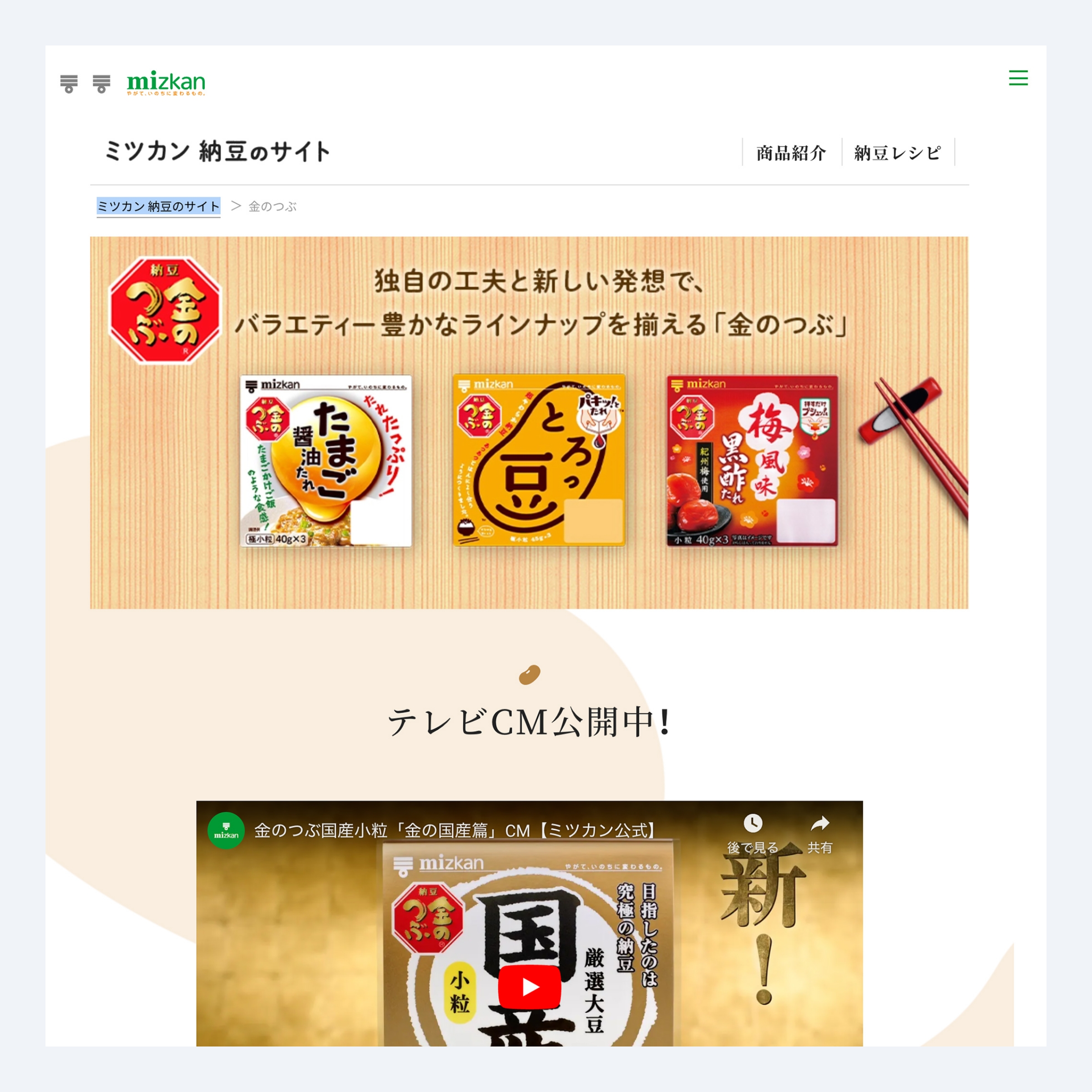Screen dimensions: 1092x1092
Task: Play the 金のつぶ CM video
Action: coord(529,987)
